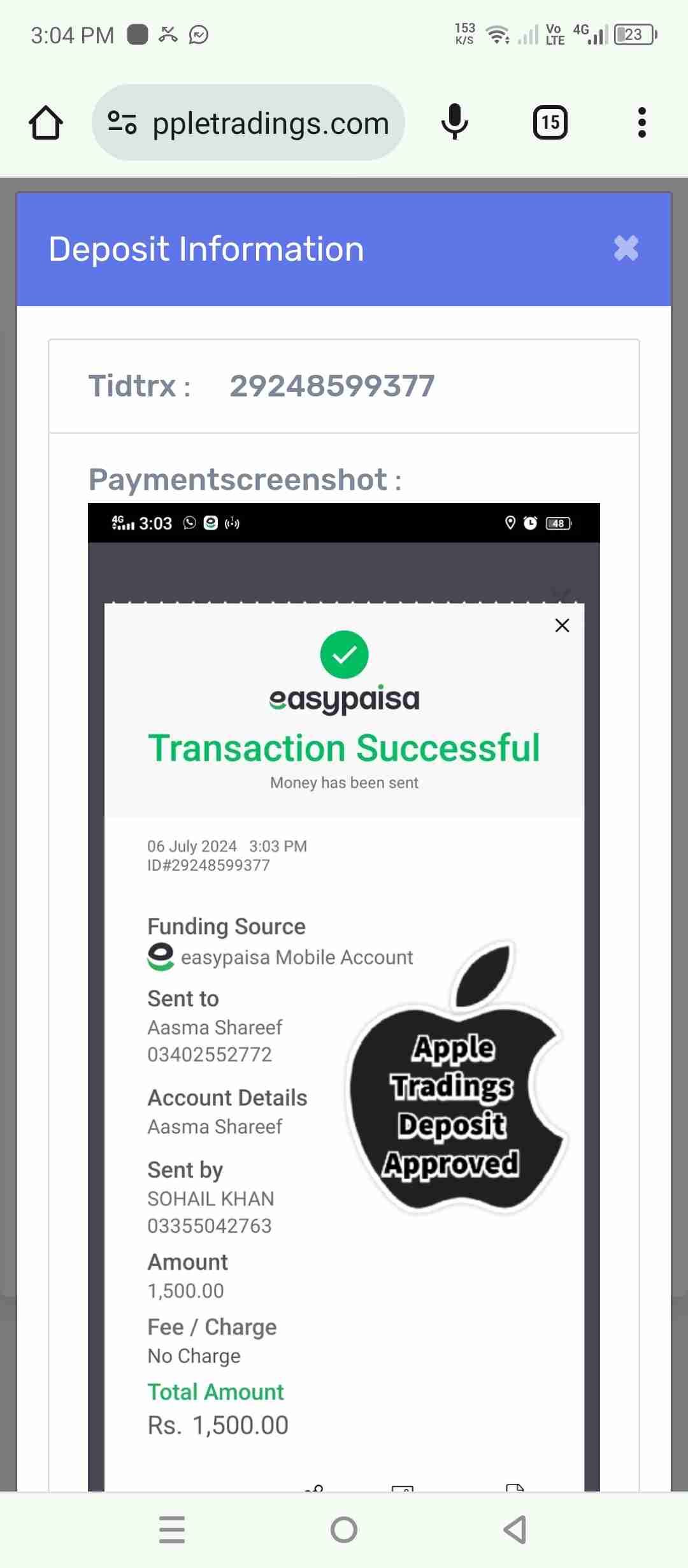Viewport: 688px width, 1568px height.
Task: Open the browser overflow menu
Action: tap(641, 122)
